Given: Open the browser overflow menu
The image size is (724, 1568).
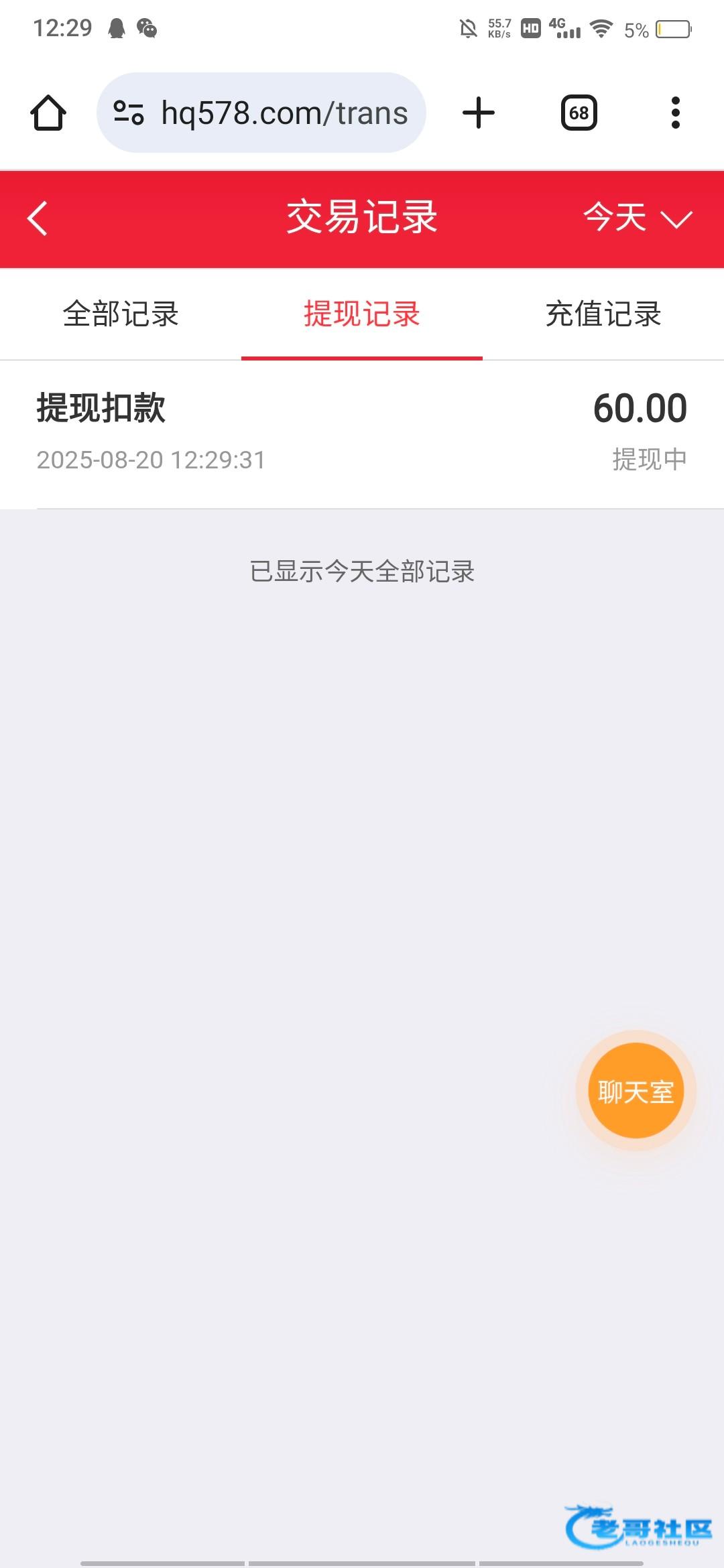Looking at the screenshot, I should (x=675, y=113).
